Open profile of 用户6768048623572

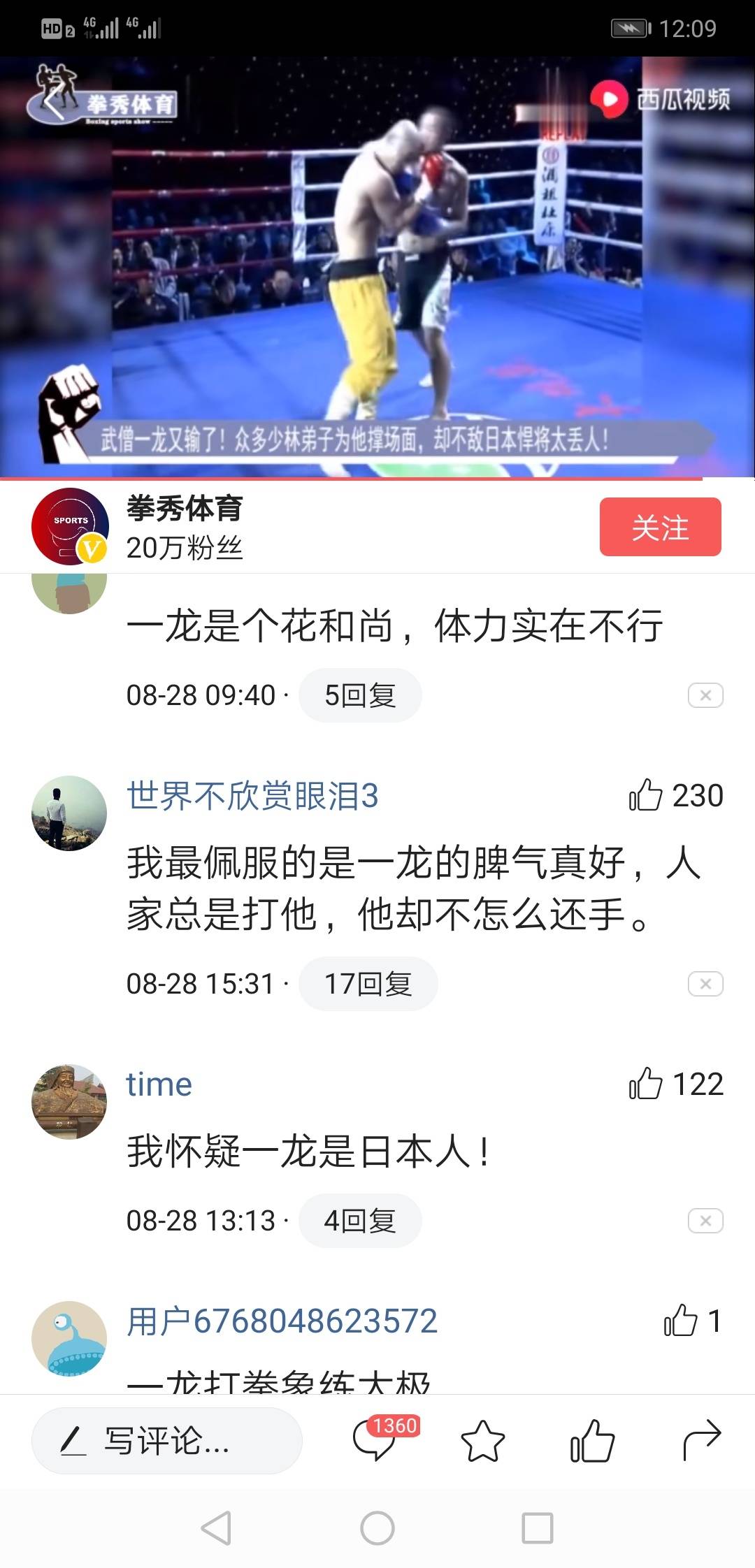pos(282,1321)
